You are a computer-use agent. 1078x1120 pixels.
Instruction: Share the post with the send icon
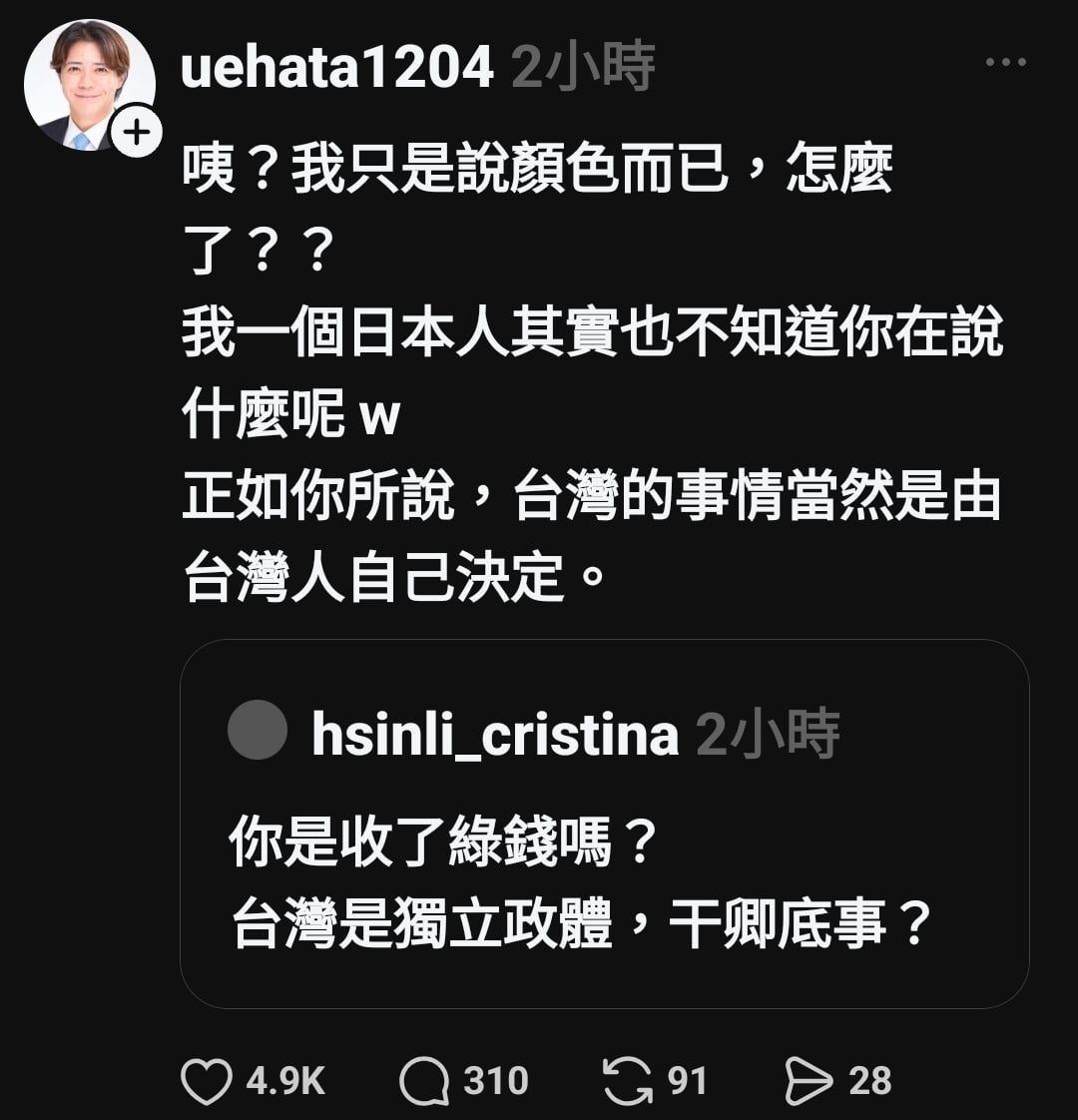808,1081
